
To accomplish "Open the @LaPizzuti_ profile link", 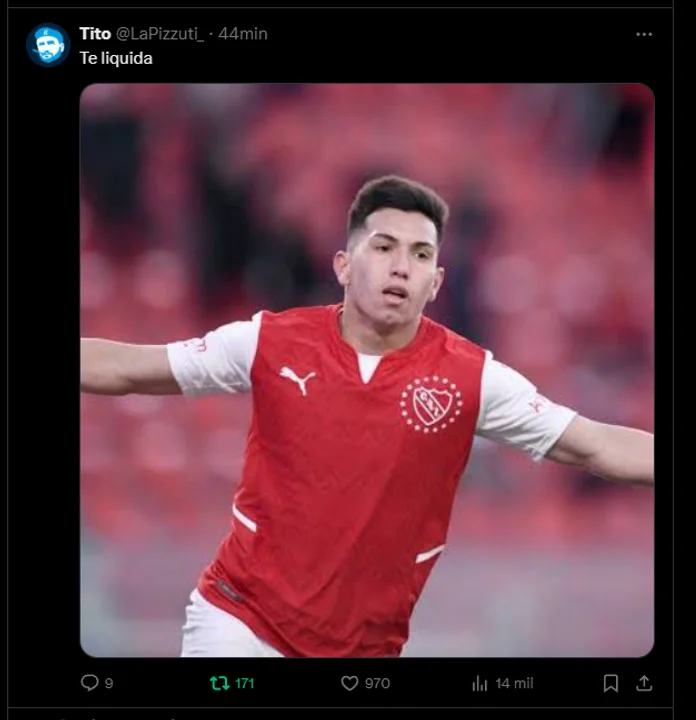I will tap(160, 34).
